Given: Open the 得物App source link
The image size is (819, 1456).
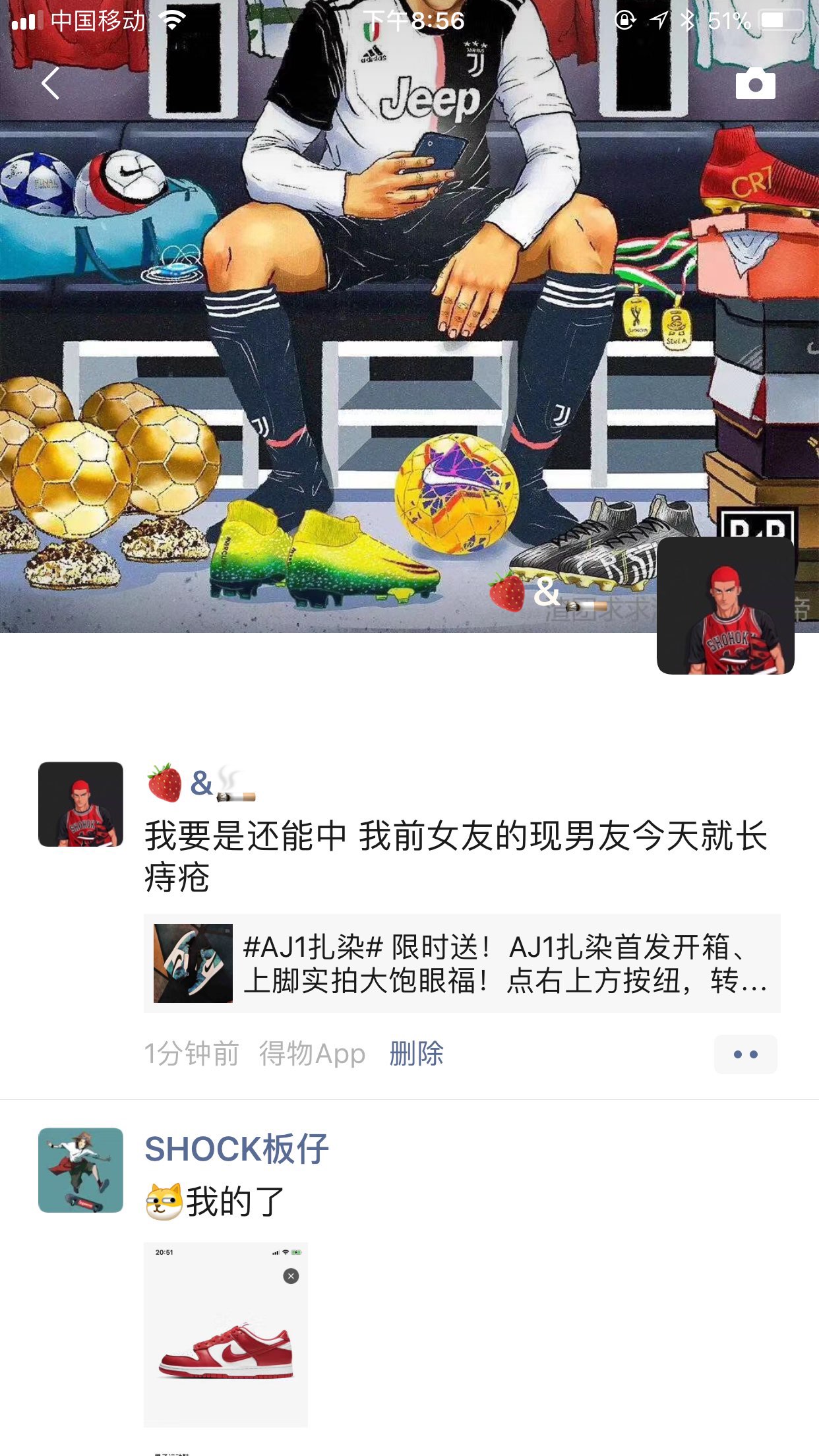Looking at the screenshot, I should tap(312, 1054).
